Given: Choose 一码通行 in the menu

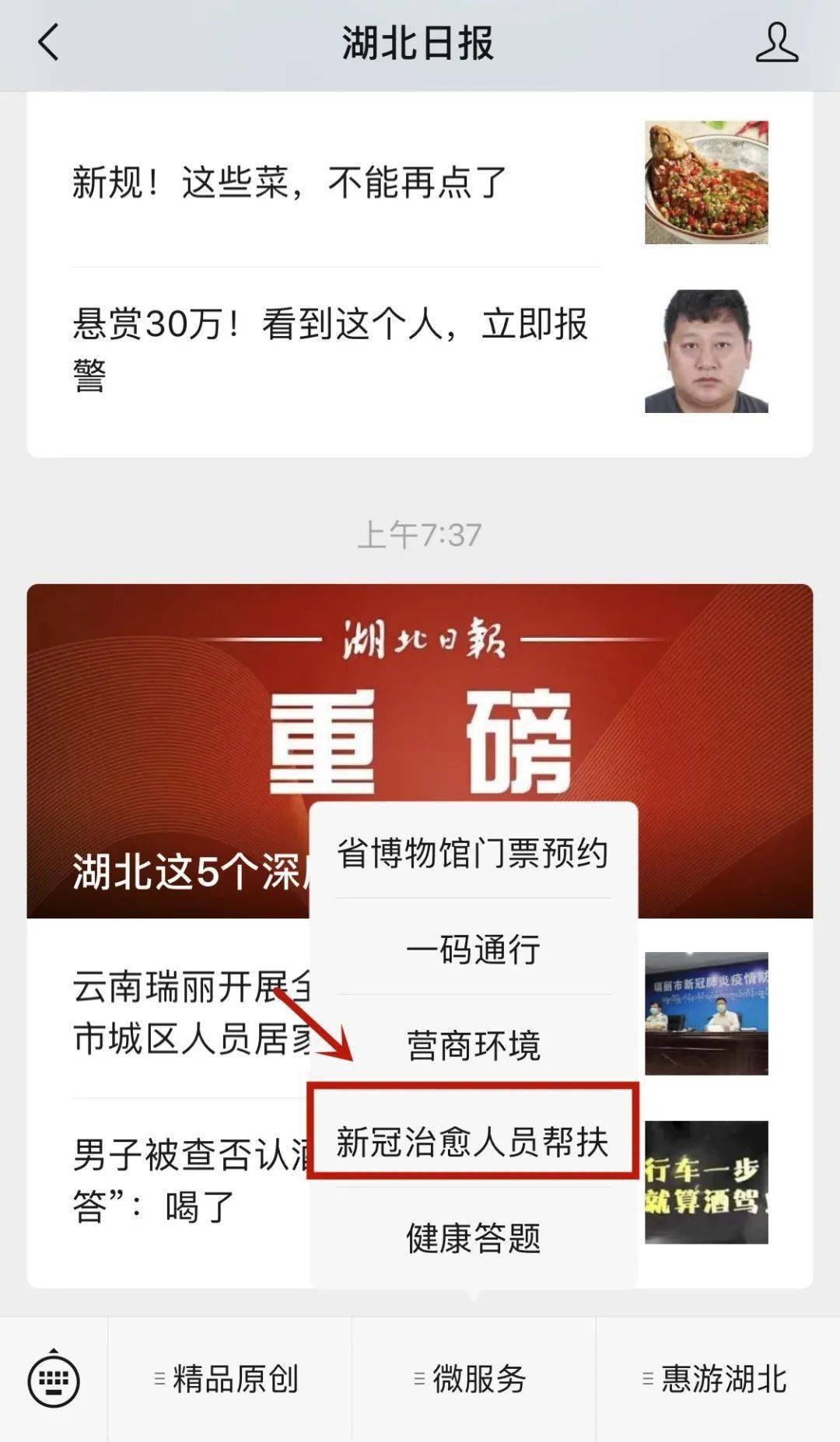Looking at the screenshot, I should (473, 950).
